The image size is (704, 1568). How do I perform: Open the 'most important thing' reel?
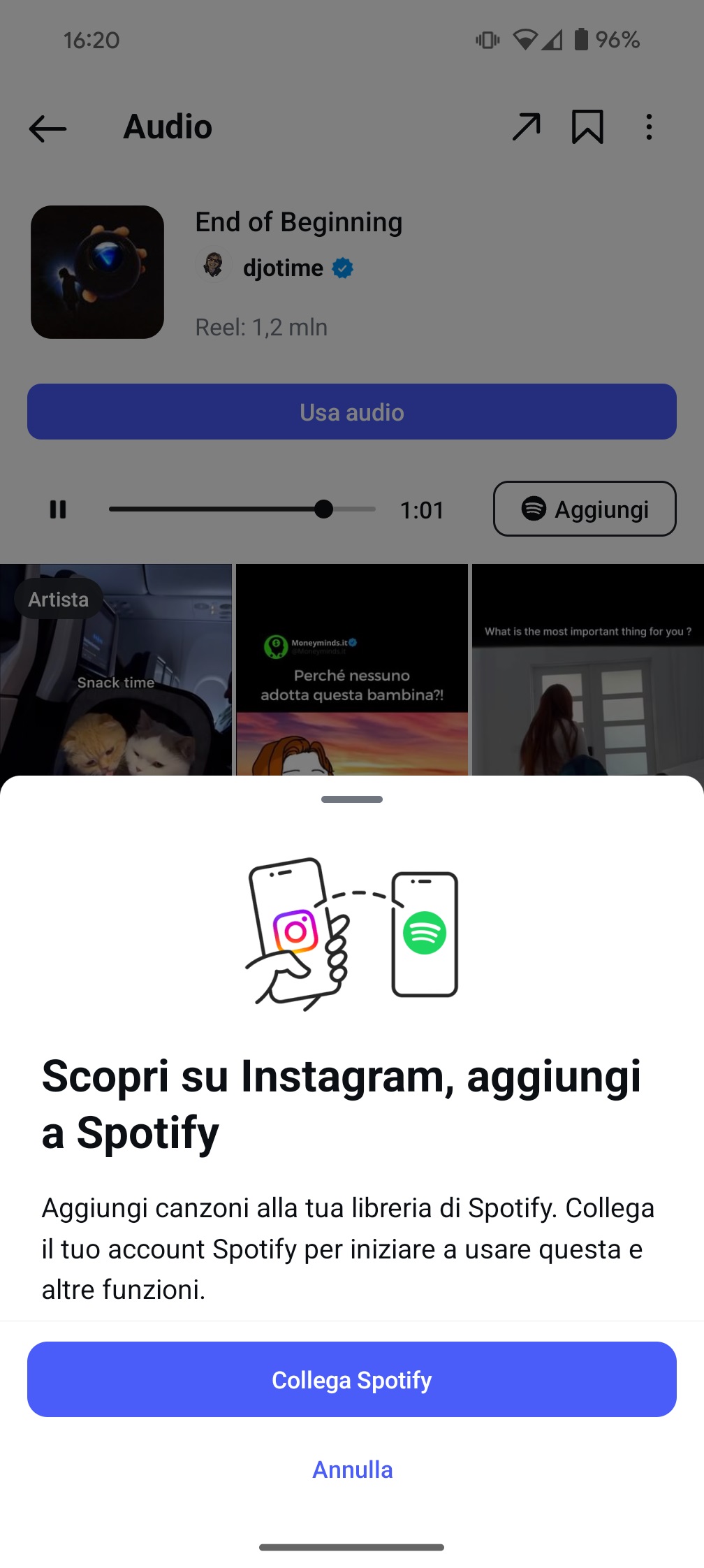[x=588, y=669]
